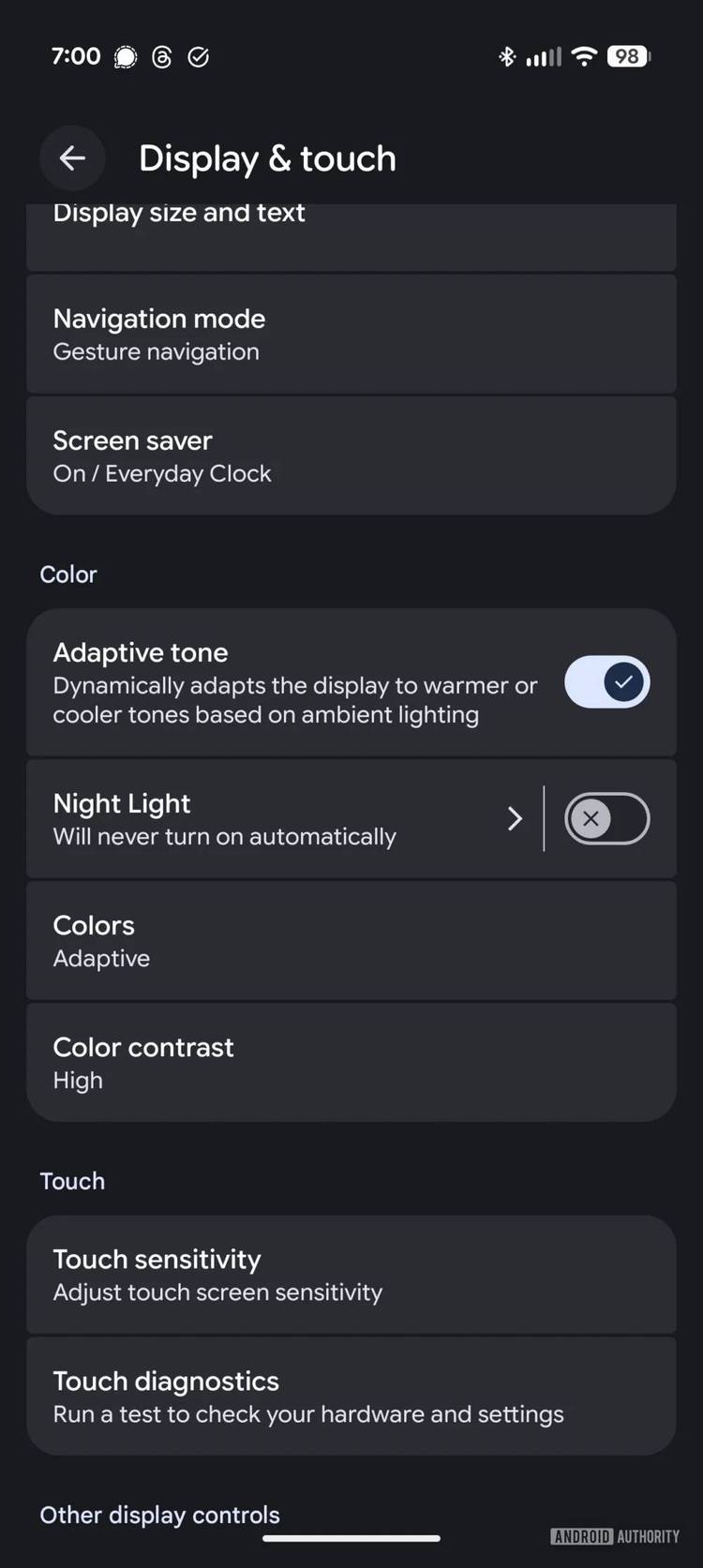Enable the Night Light switch

click(606, 819)
